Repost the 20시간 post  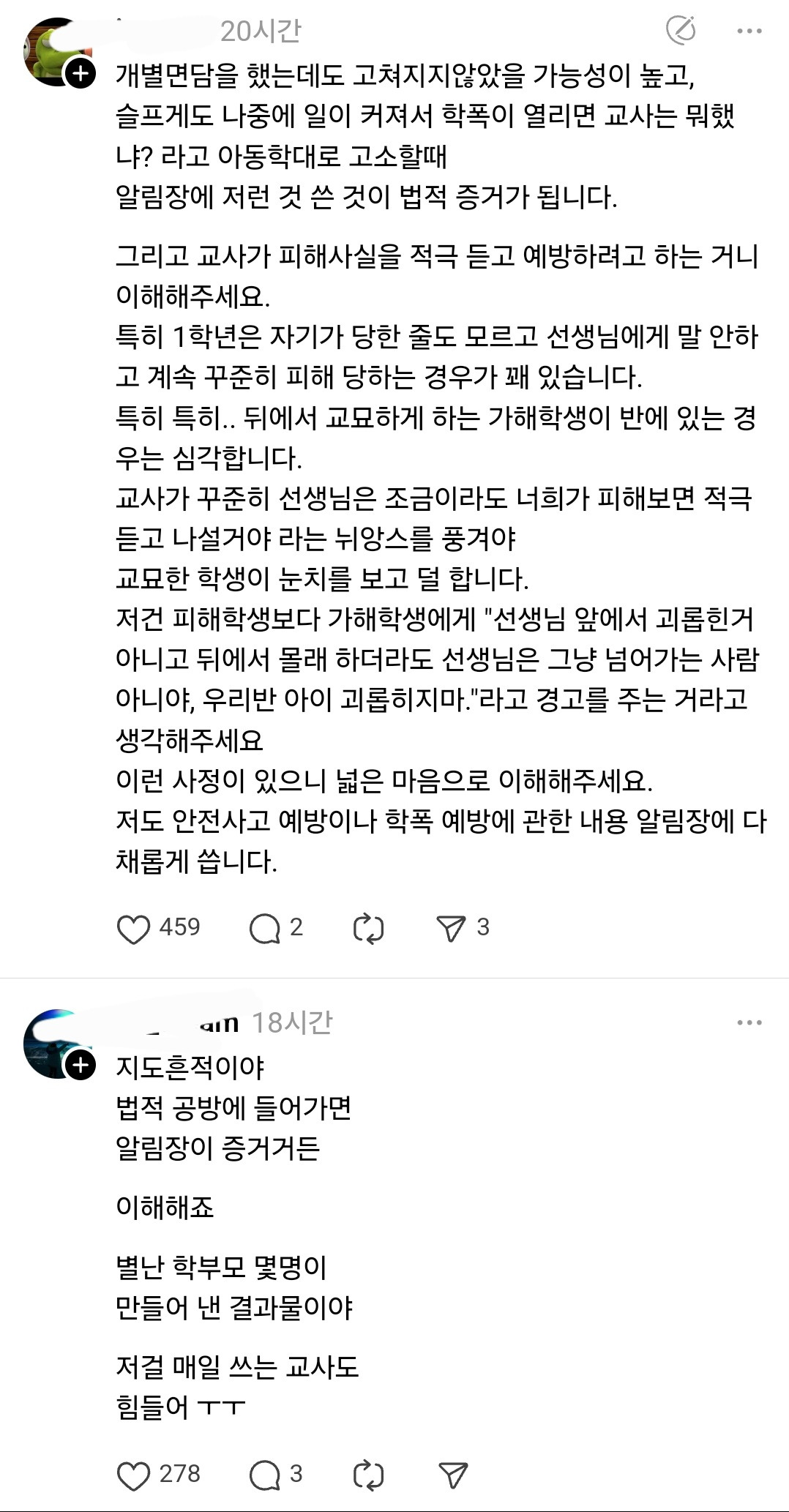click(x=368, y=929)
